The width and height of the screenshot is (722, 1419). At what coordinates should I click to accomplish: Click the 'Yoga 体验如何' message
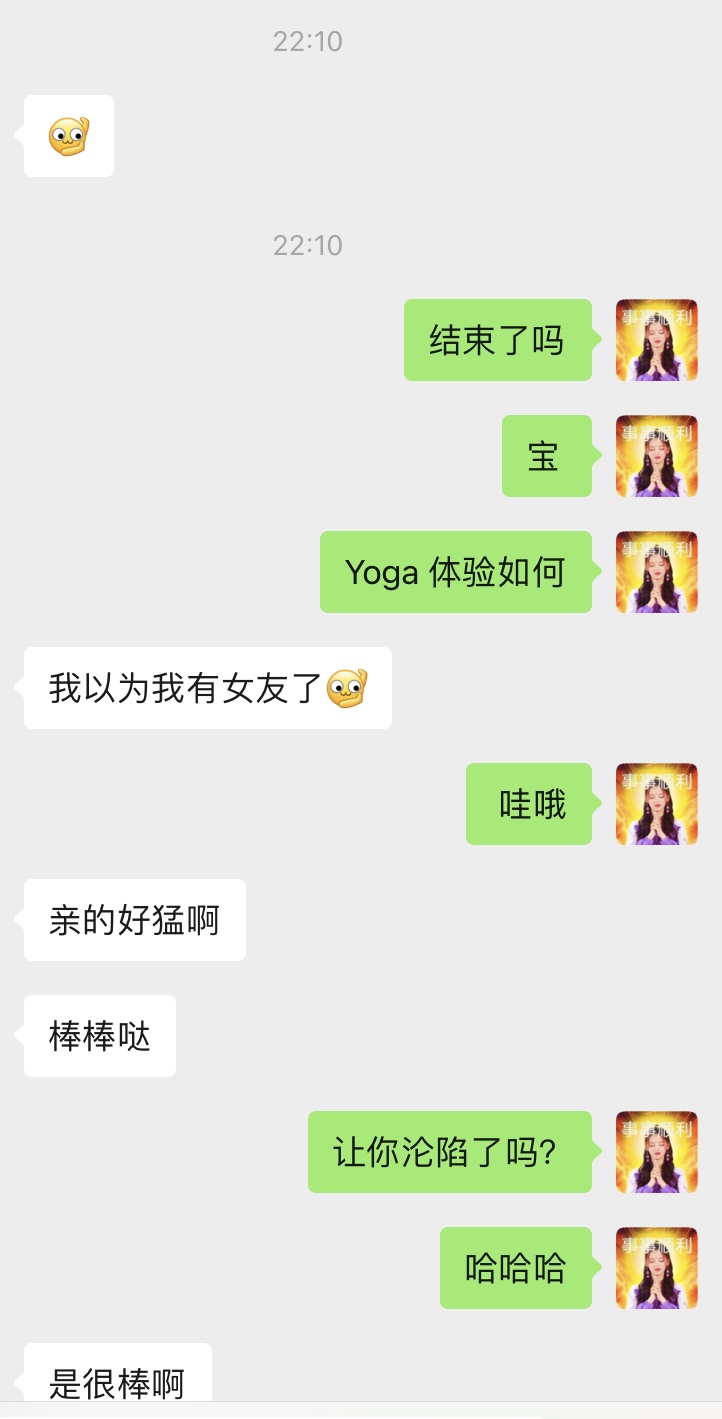point(456,572)
